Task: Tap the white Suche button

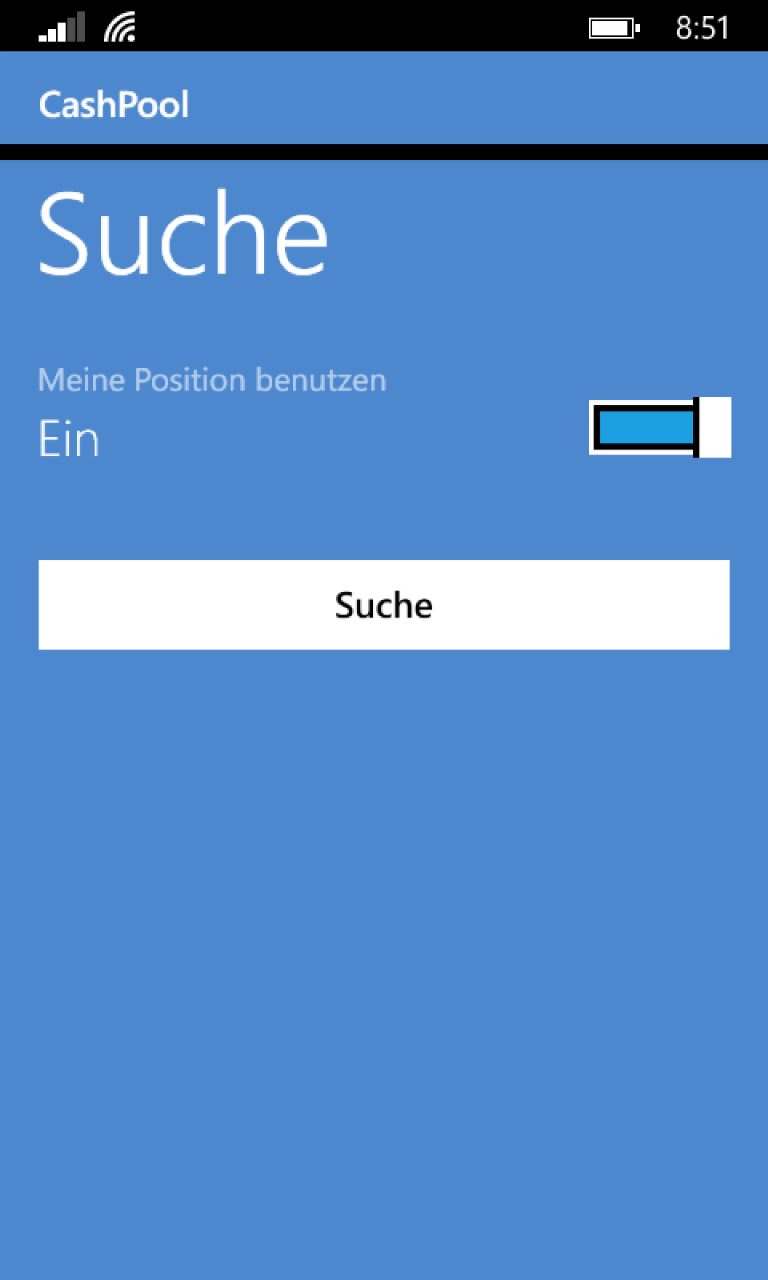Action: pos(384,605)
